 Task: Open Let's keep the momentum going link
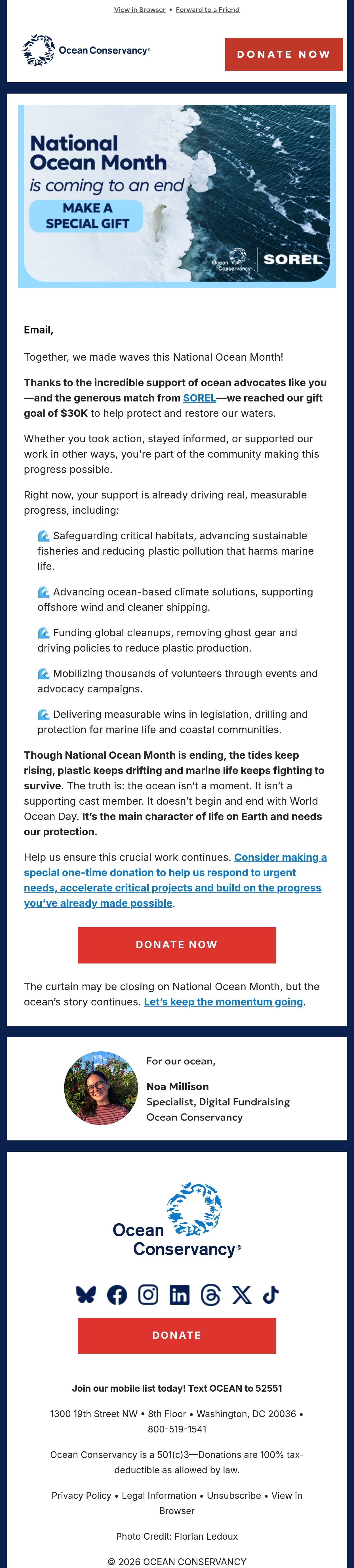(223, 1002)
